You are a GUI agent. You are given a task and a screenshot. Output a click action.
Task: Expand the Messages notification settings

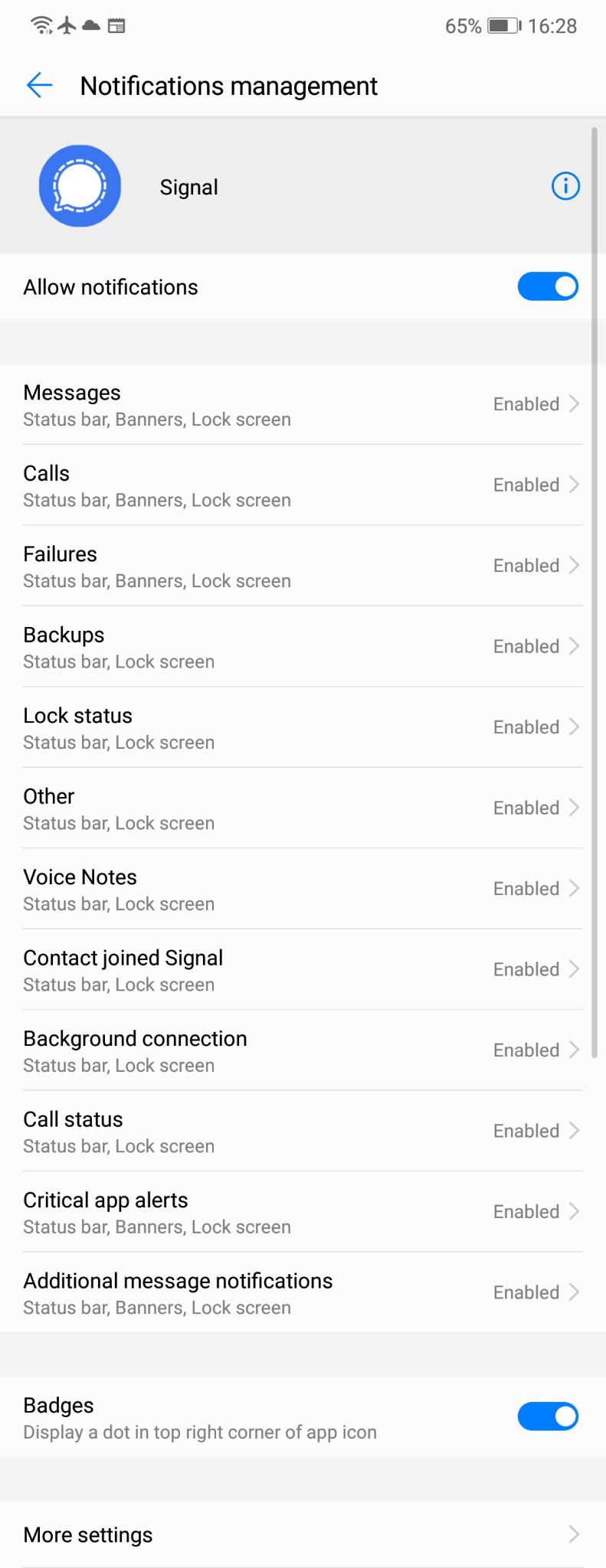303,403
